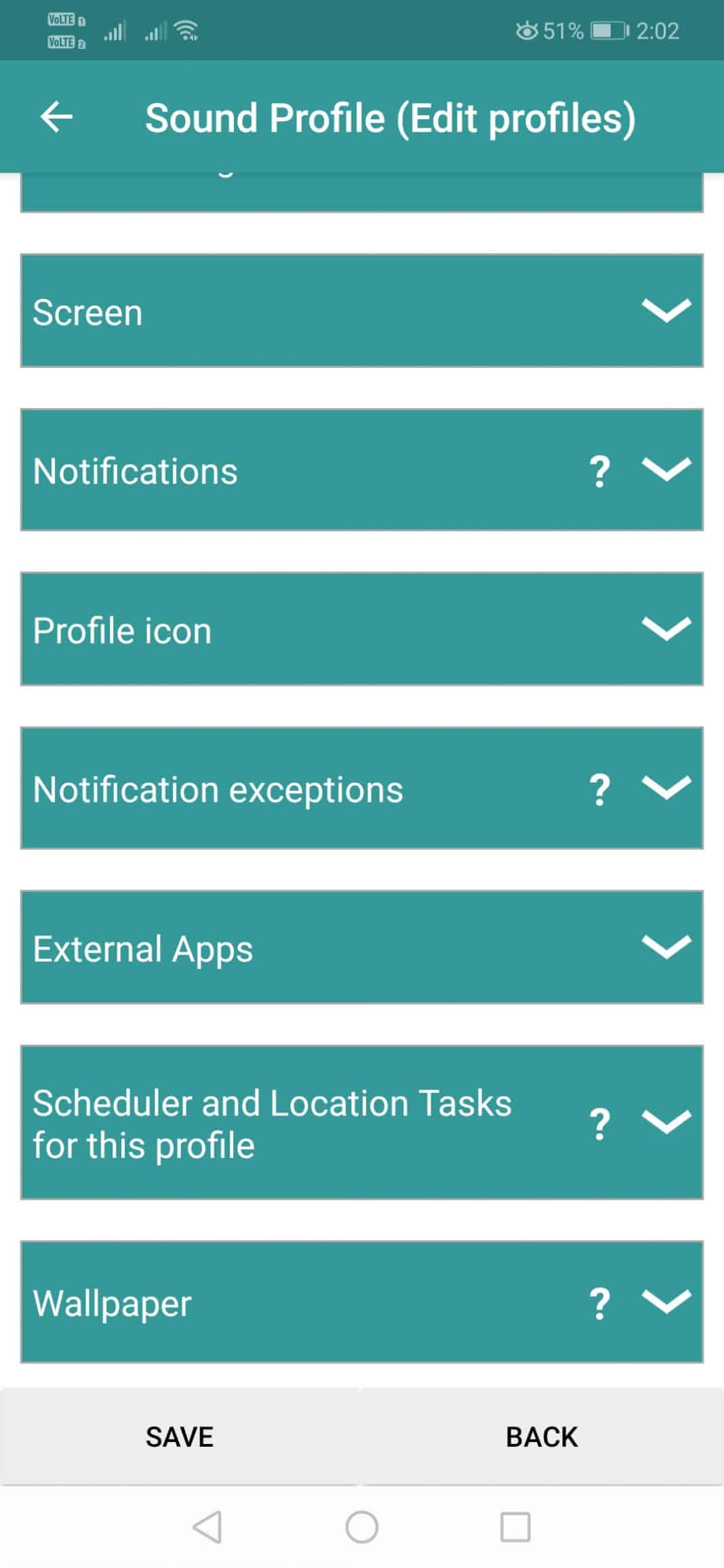The width and height of the screenshot is (724, 1568).
Task: Open the recent apps view
Action: (x=515, y=1527)
